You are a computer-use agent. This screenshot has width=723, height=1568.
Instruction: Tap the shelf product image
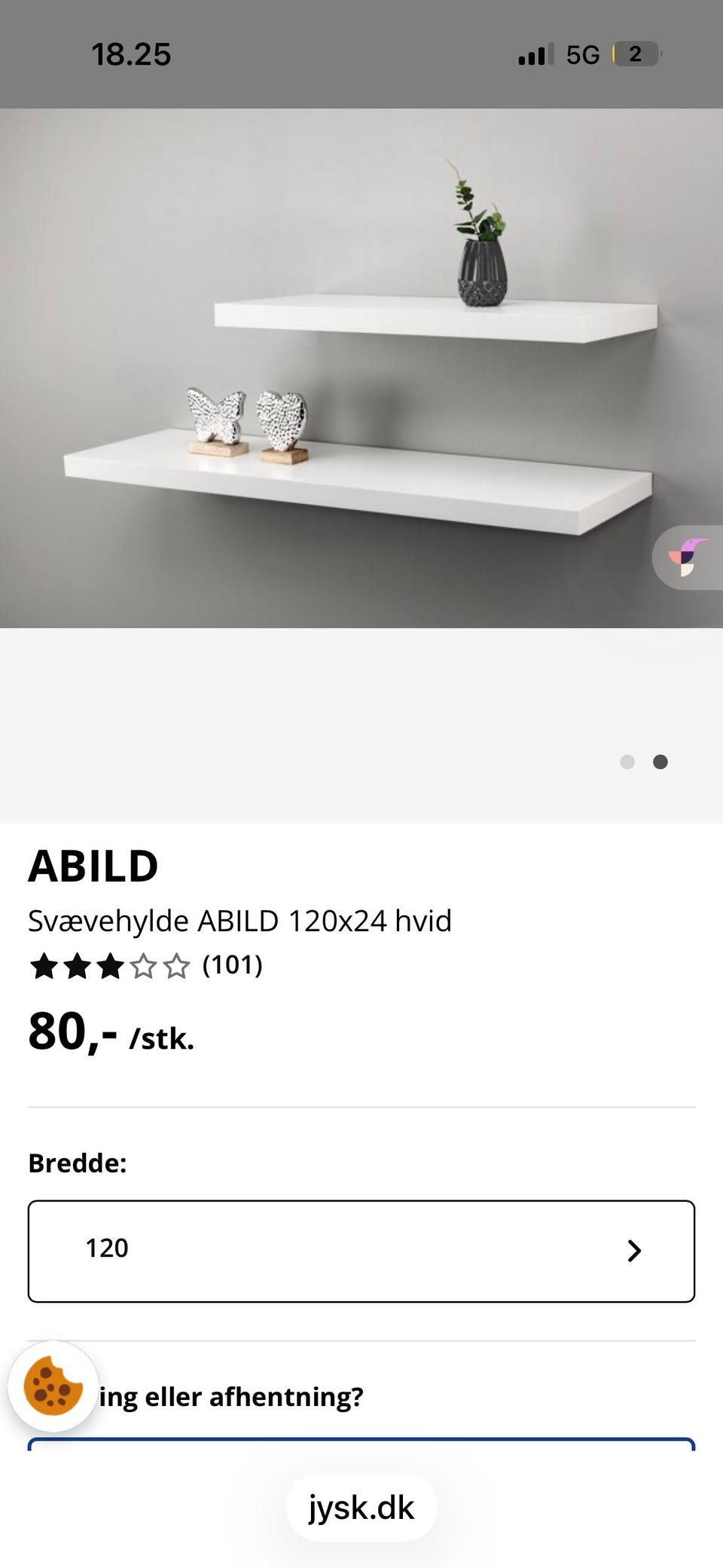point(361,369)
